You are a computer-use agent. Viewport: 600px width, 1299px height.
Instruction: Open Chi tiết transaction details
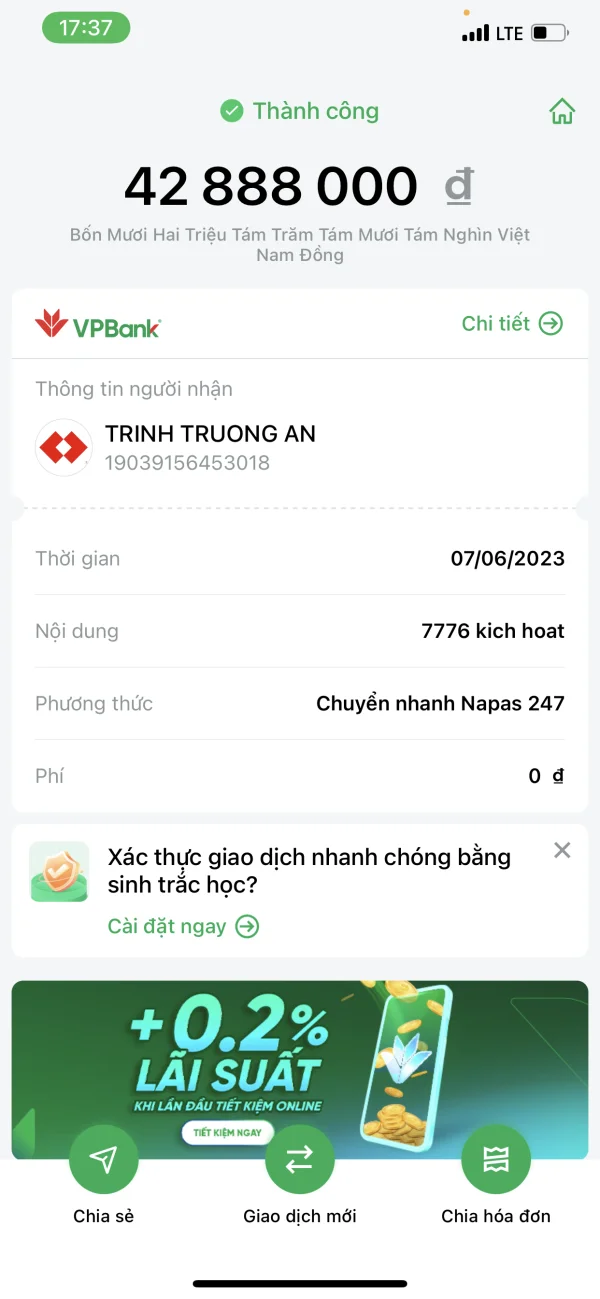click(x=512, y=323)
